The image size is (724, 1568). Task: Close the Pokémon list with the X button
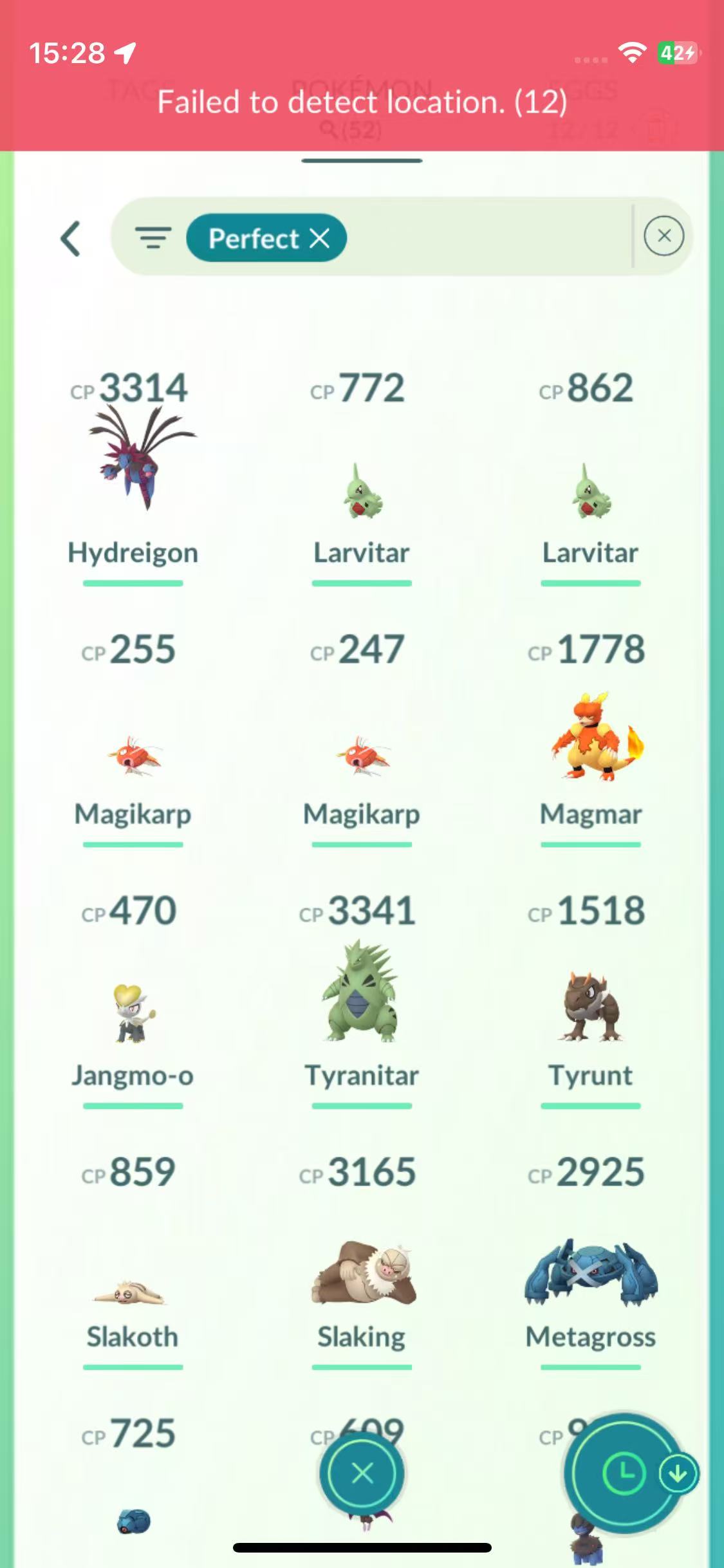point(362,1473)
